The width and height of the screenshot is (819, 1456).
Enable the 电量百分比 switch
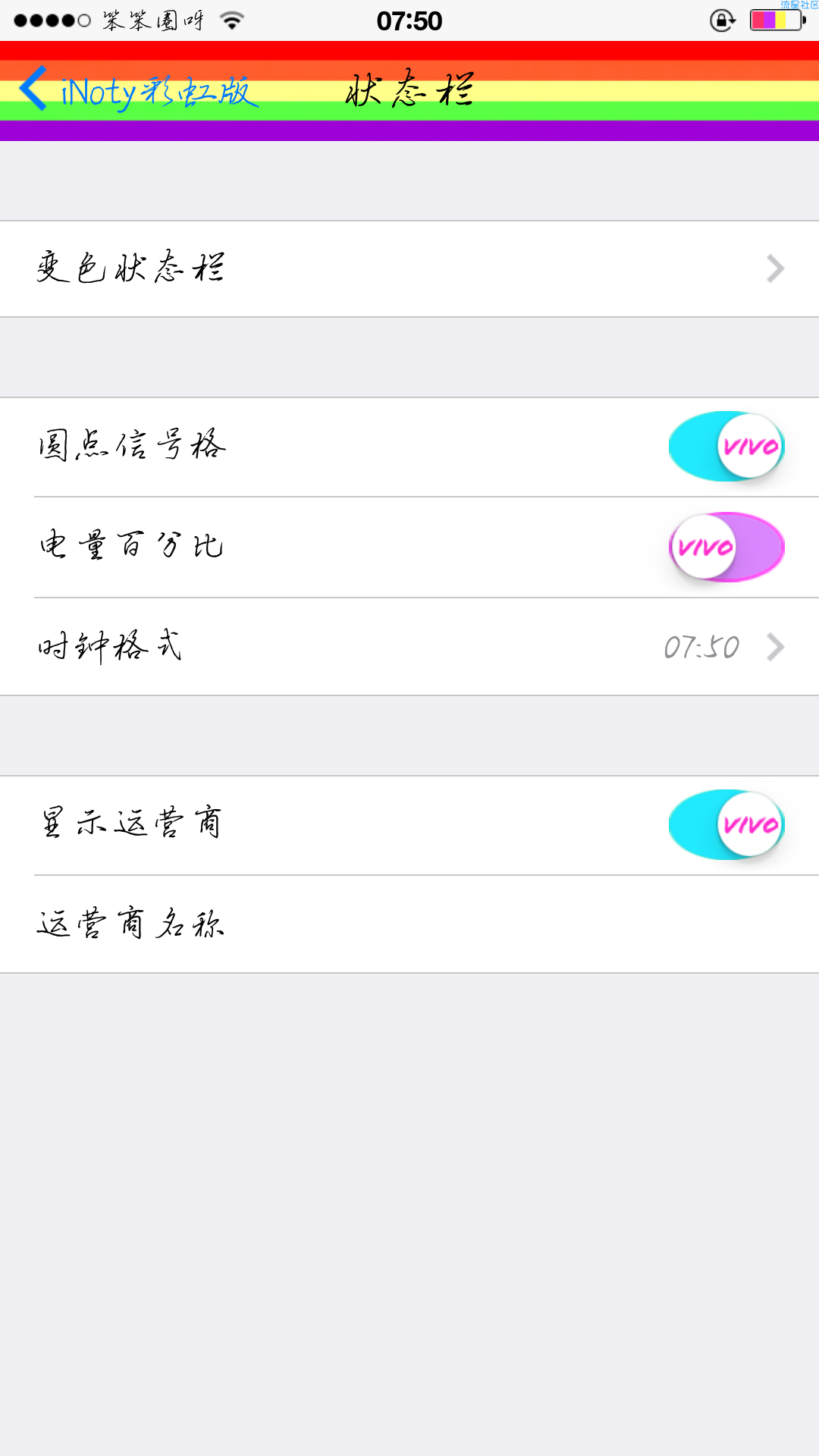(x=726, y=547)
